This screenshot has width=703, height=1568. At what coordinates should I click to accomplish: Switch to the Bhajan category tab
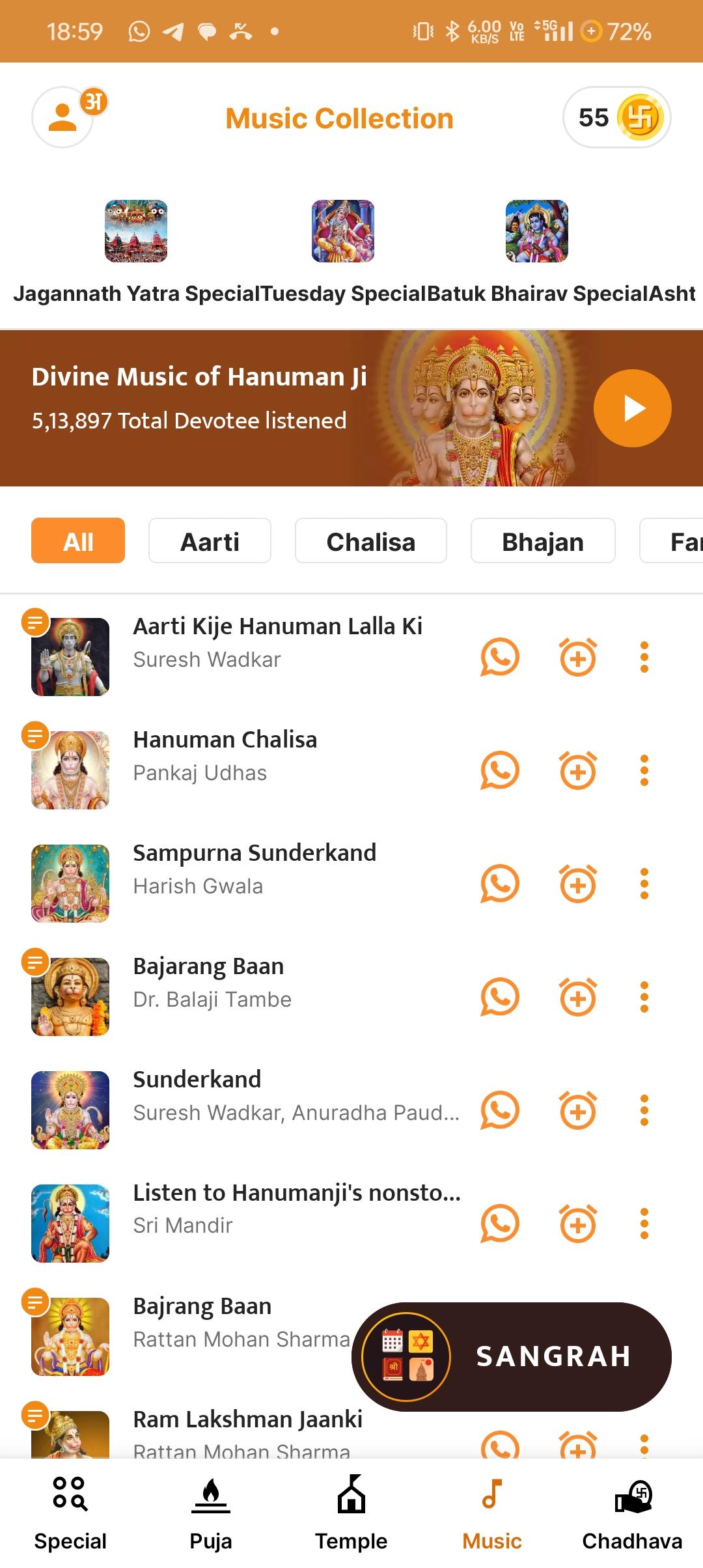click(542, 541)
